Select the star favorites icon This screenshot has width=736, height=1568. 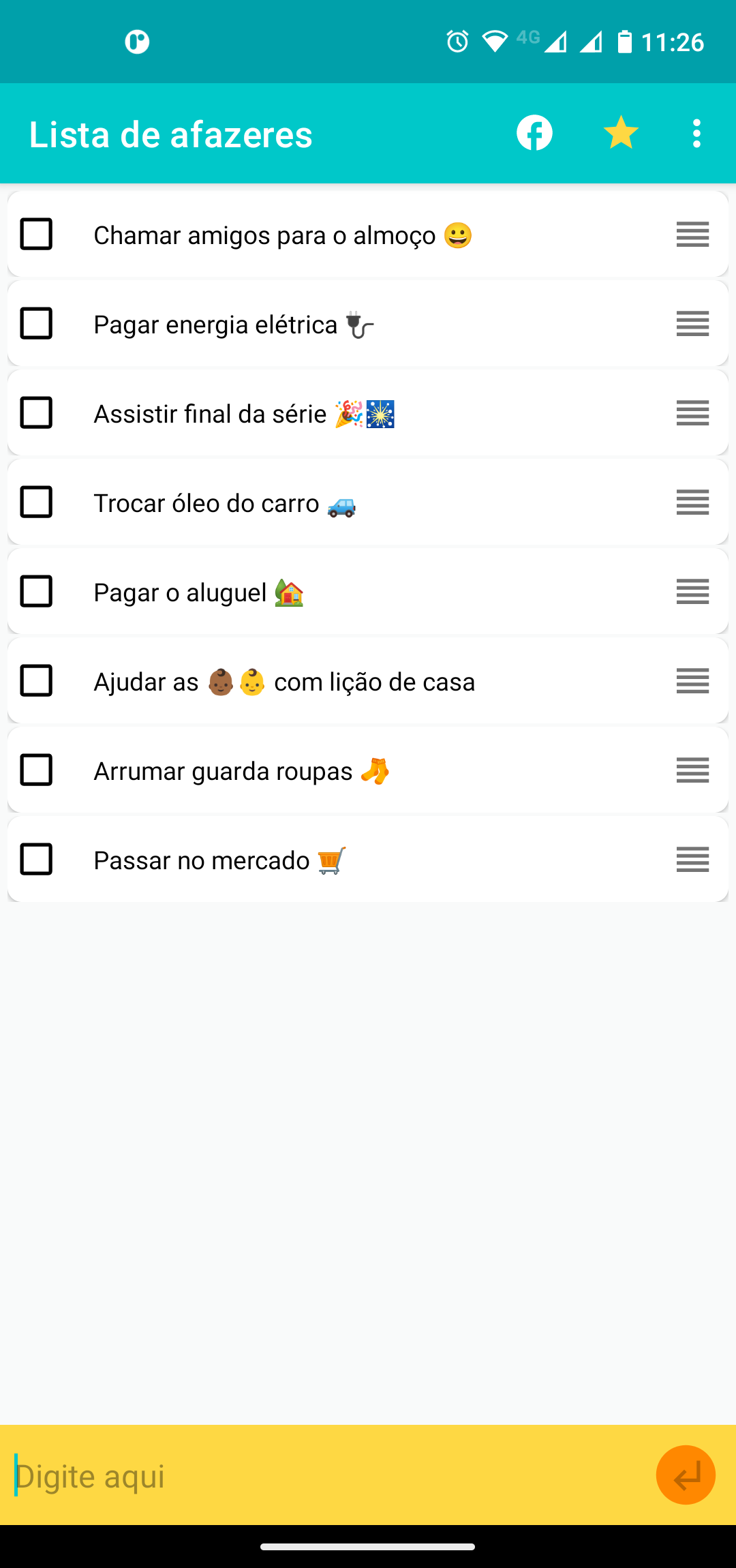pos(619,133)
